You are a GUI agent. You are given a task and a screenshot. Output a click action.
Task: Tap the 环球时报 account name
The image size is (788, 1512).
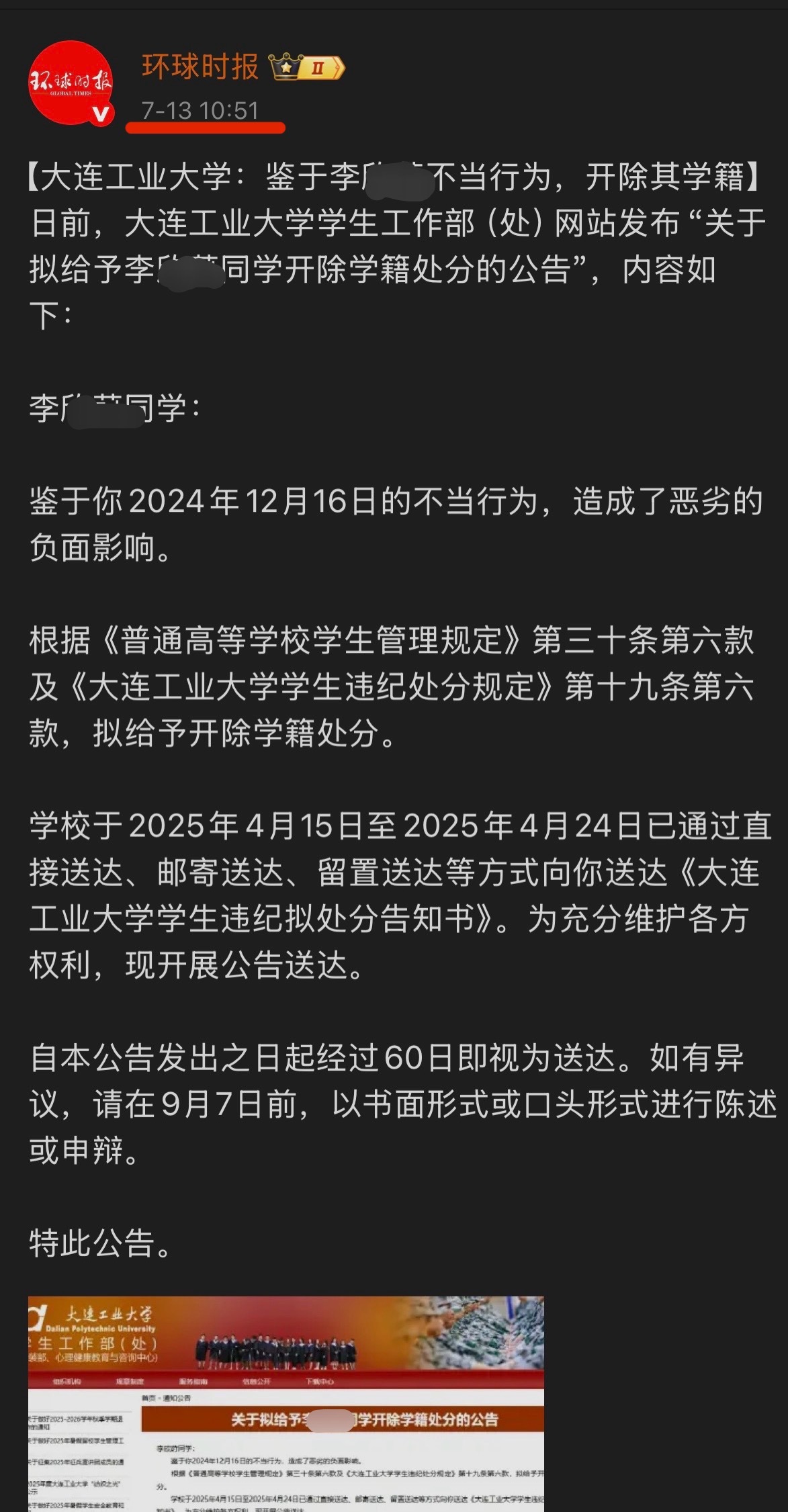coord(200,67)
